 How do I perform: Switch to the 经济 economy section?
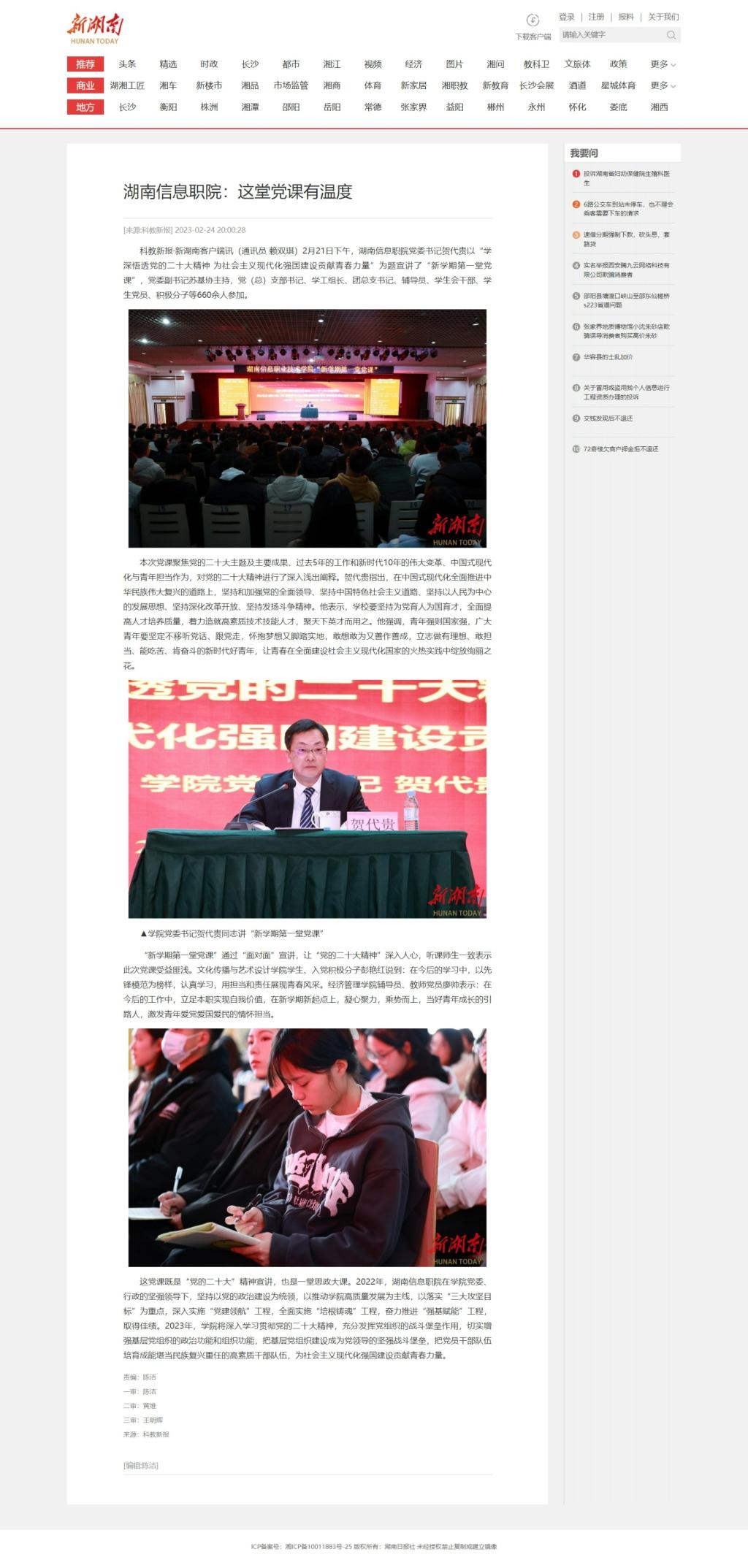pyautogui.click(x=413, y=64)
